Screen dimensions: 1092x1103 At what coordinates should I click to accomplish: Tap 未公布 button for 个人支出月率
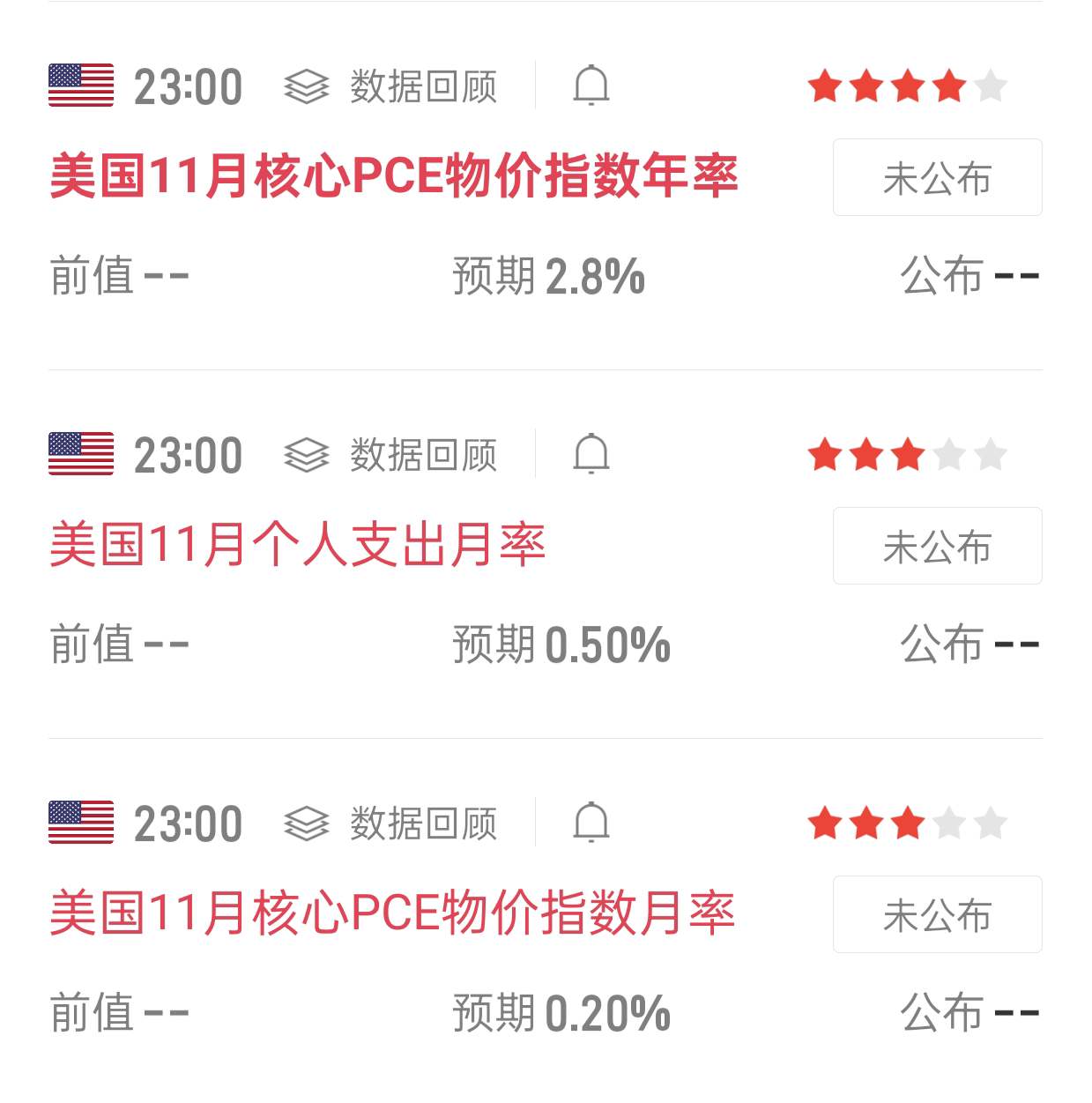click(x=937, y=546)
